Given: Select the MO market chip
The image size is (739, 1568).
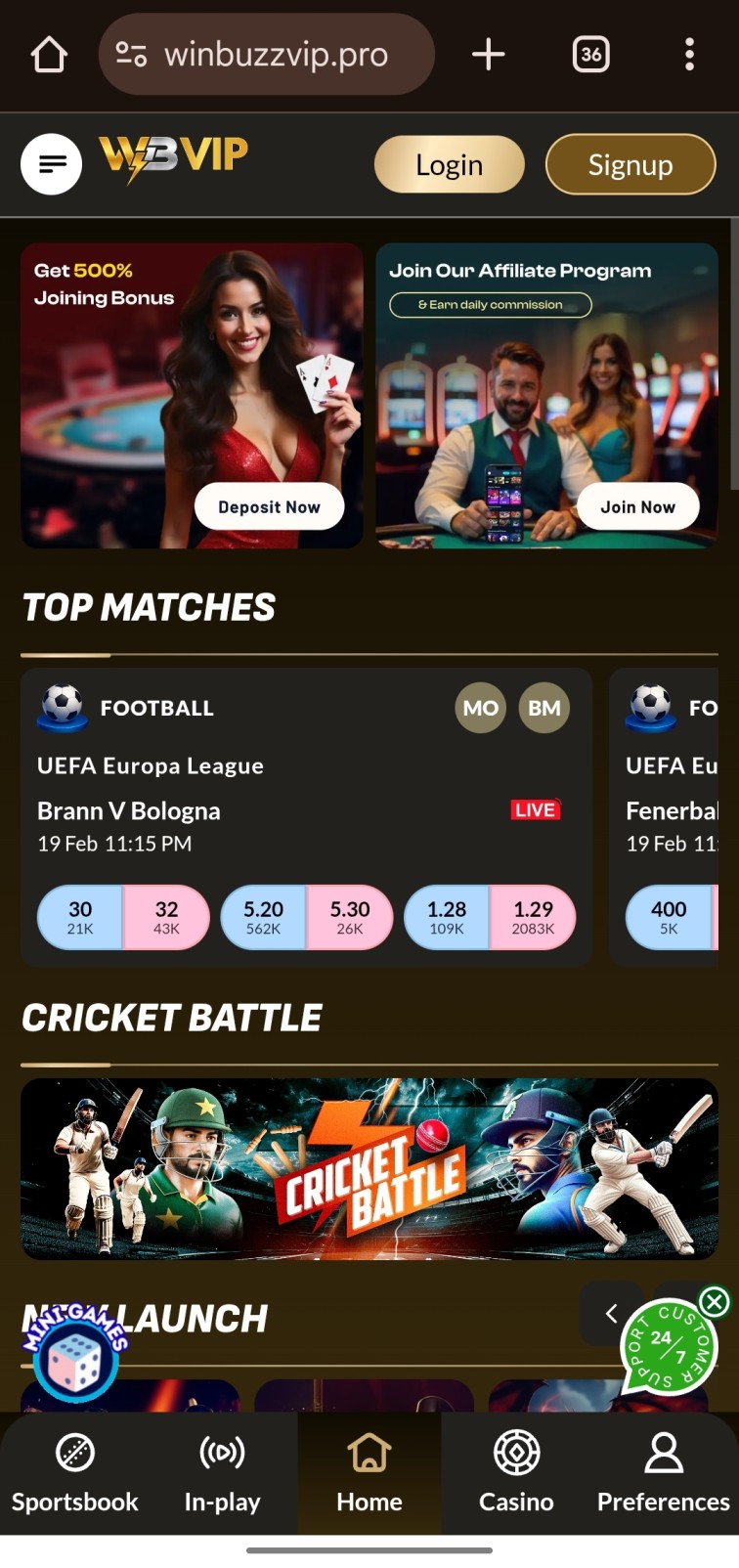Looking at the screenshot, I should coord(480,708).
